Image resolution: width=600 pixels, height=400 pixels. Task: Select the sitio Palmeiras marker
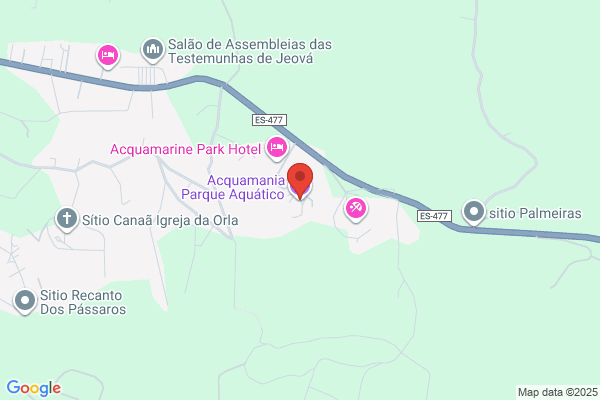click(x=474, y=212)
